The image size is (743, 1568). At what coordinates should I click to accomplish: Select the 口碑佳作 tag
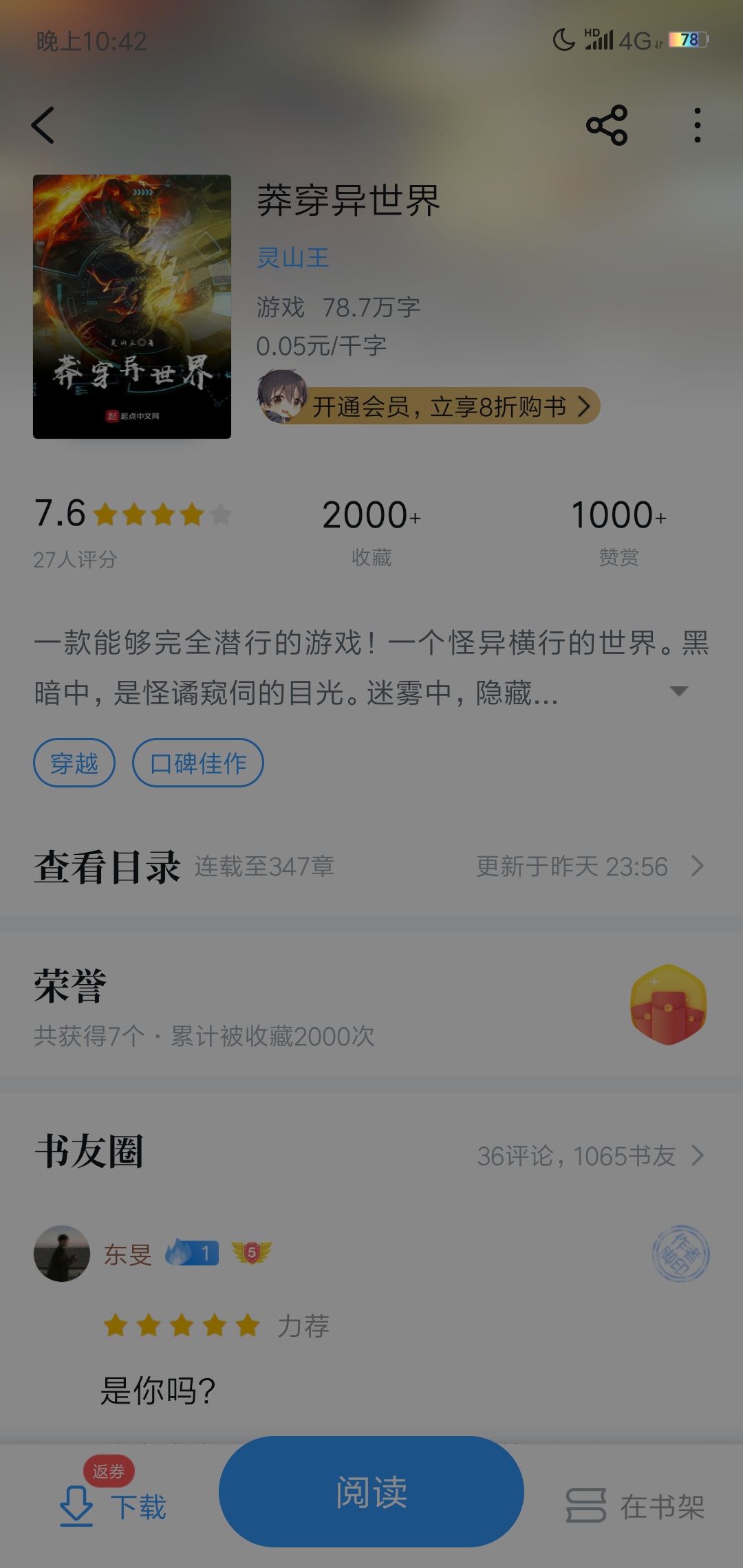coord(198,763)
